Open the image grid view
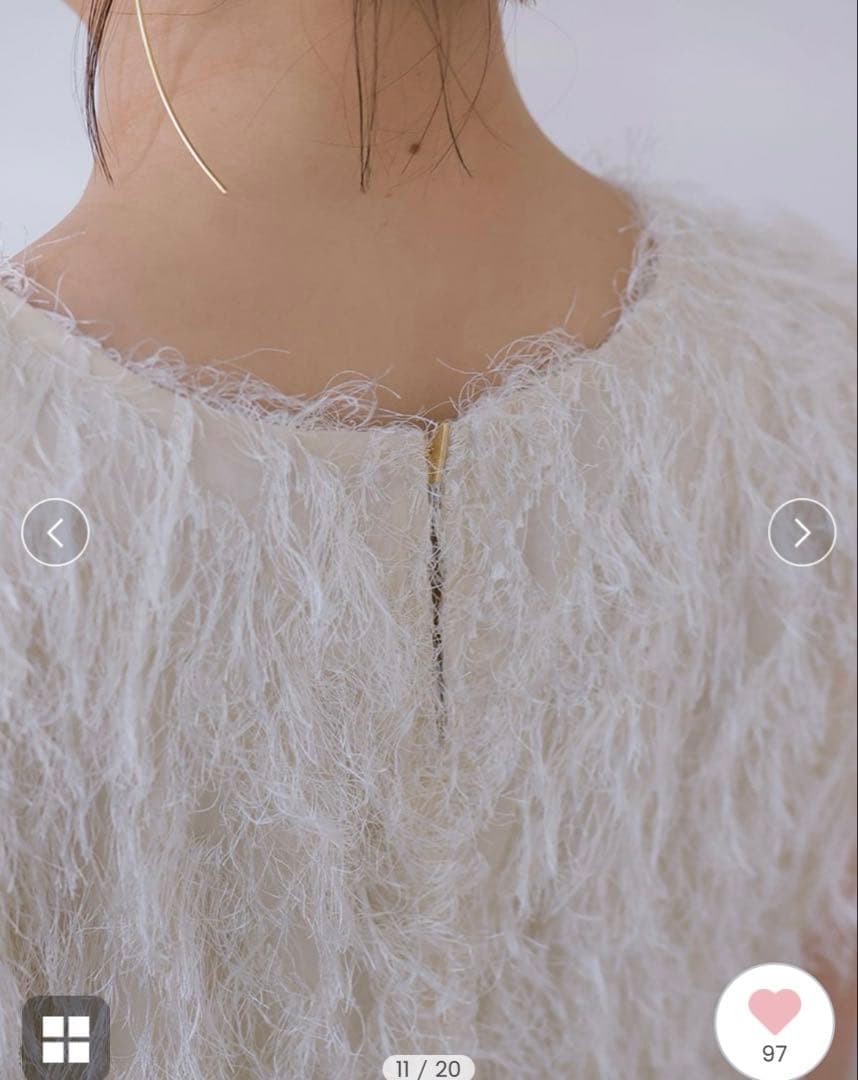The image size is (858, 1080). pos(65,1038)
